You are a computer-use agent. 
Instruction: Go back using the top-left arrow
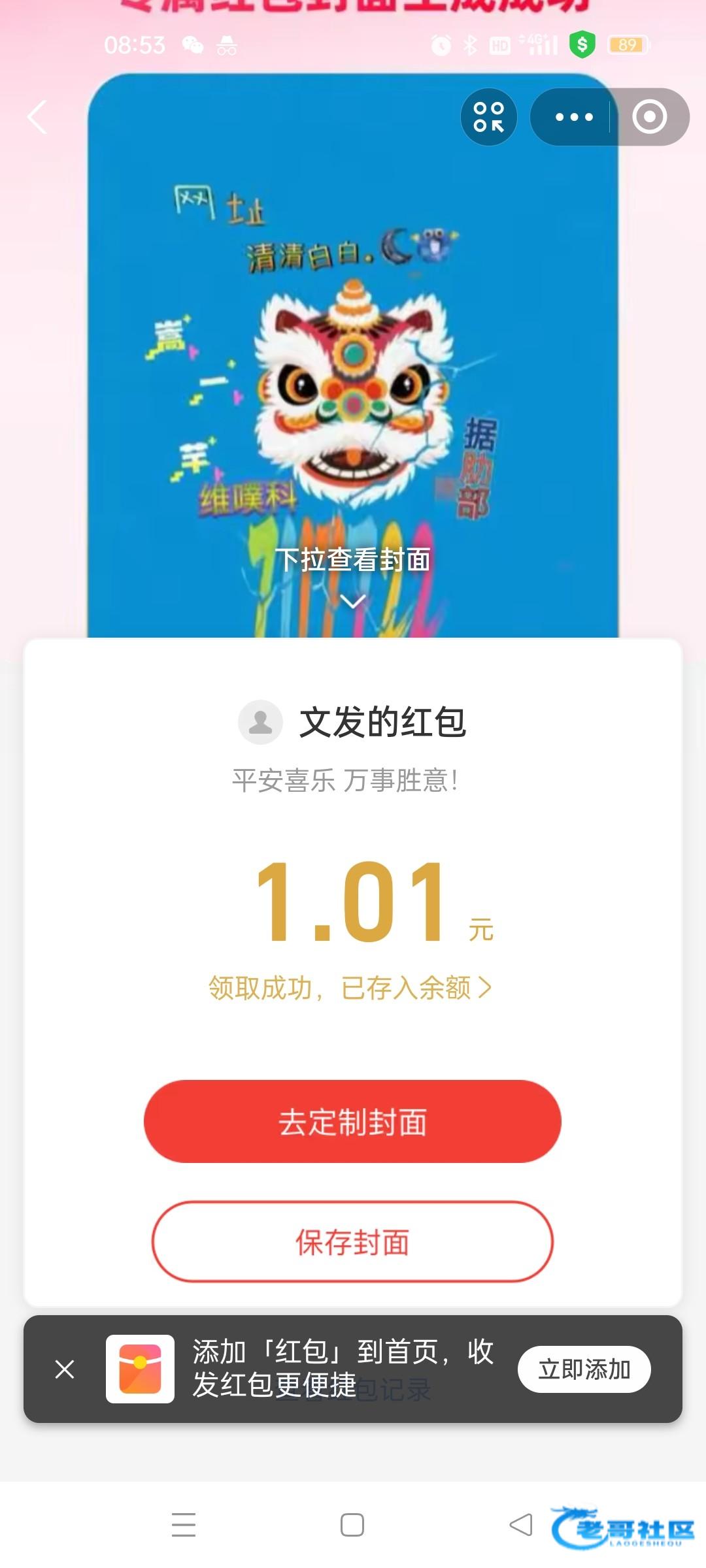(x=38, y=118)
